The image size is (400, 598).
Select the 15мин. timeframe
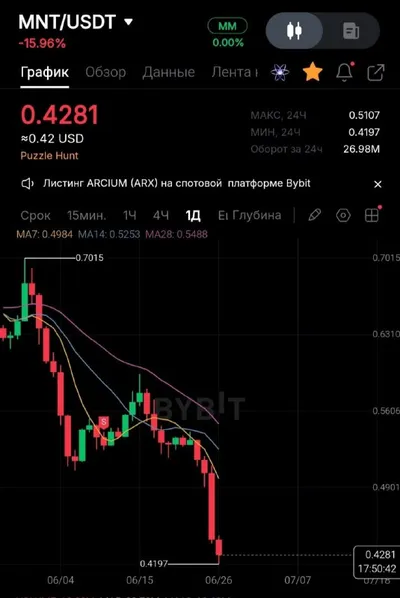87,215
